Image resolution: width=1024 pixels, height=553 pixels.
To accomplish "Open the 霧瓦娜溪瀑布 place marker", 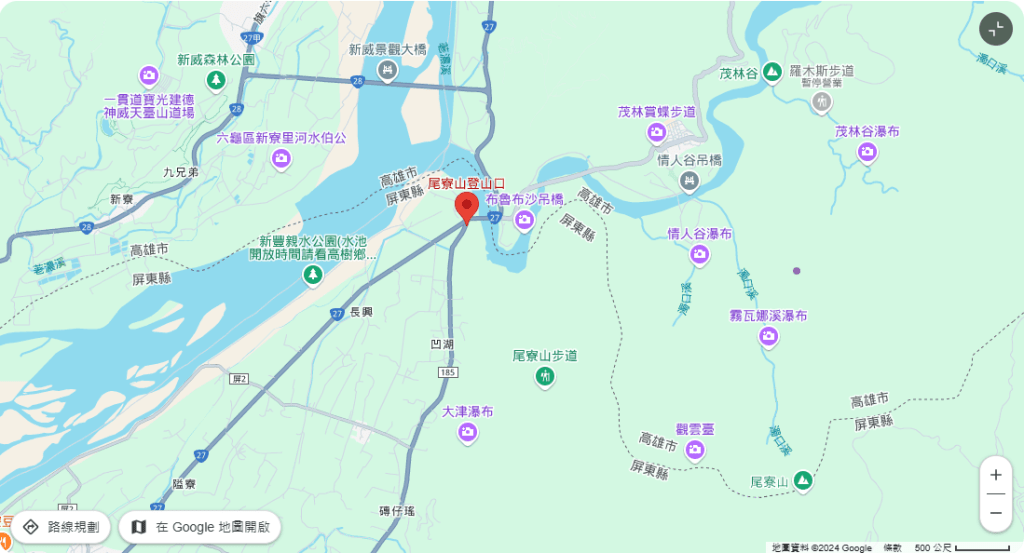I will click(768, 337).
